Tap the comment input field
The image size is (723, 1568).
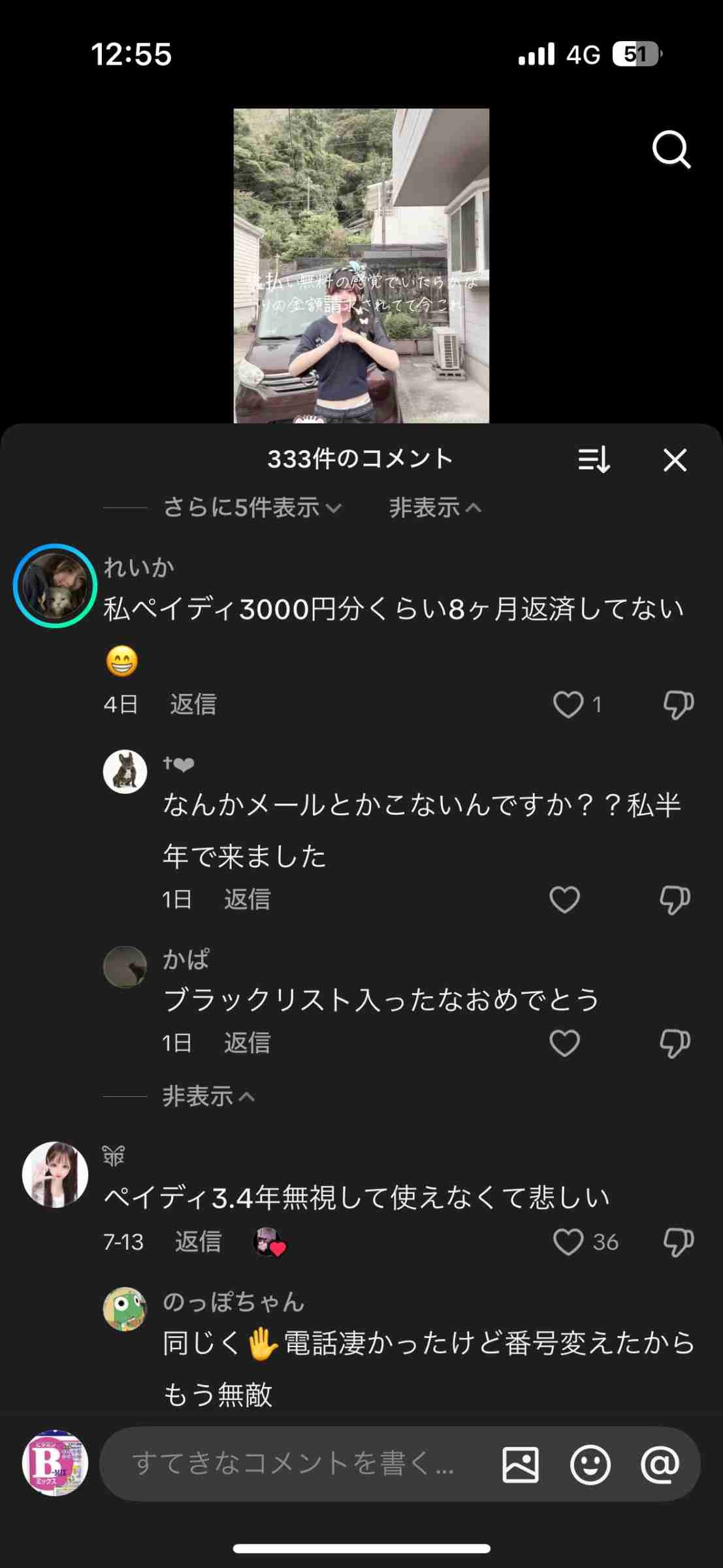pyautogui.click(x=294, y=1463)
